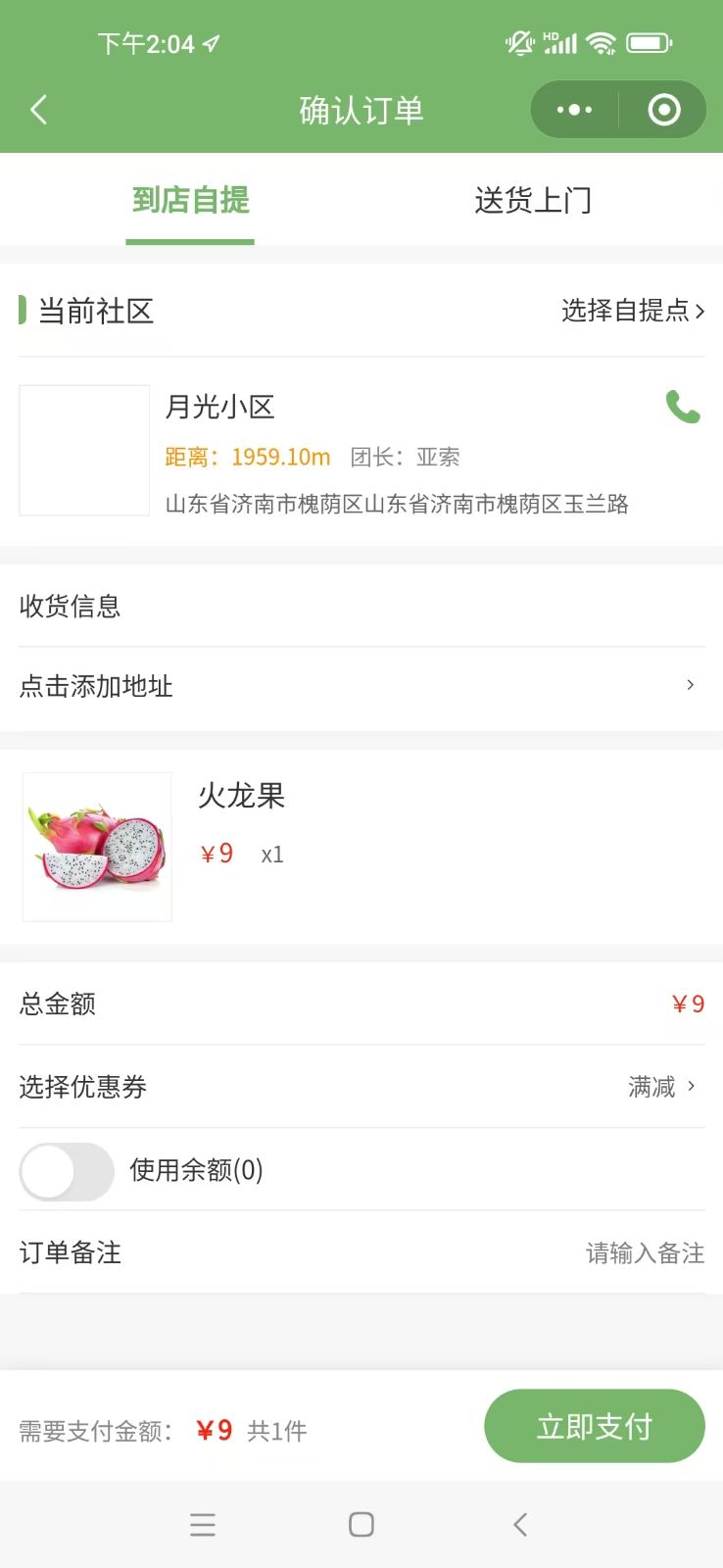Toggle the 使用余额 switch on
Screen dimensions: 723x1568
click(x=67, y=1171)
